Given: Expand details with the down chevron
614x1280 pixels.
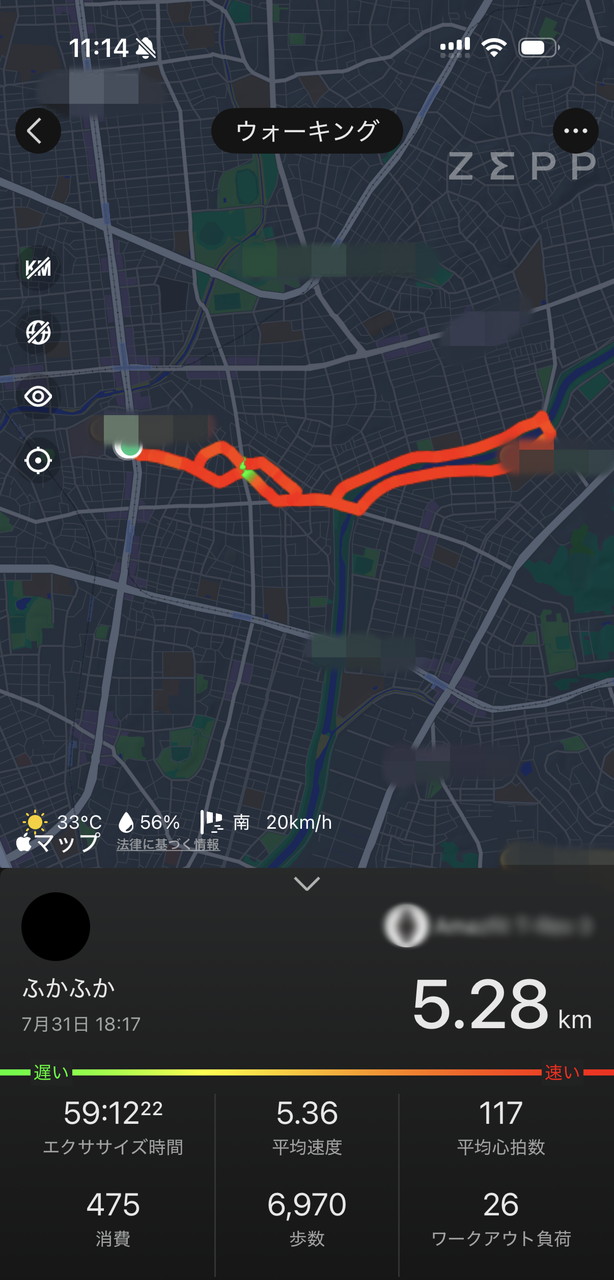Looking at the screenshot, I should (x=307, y=884).
